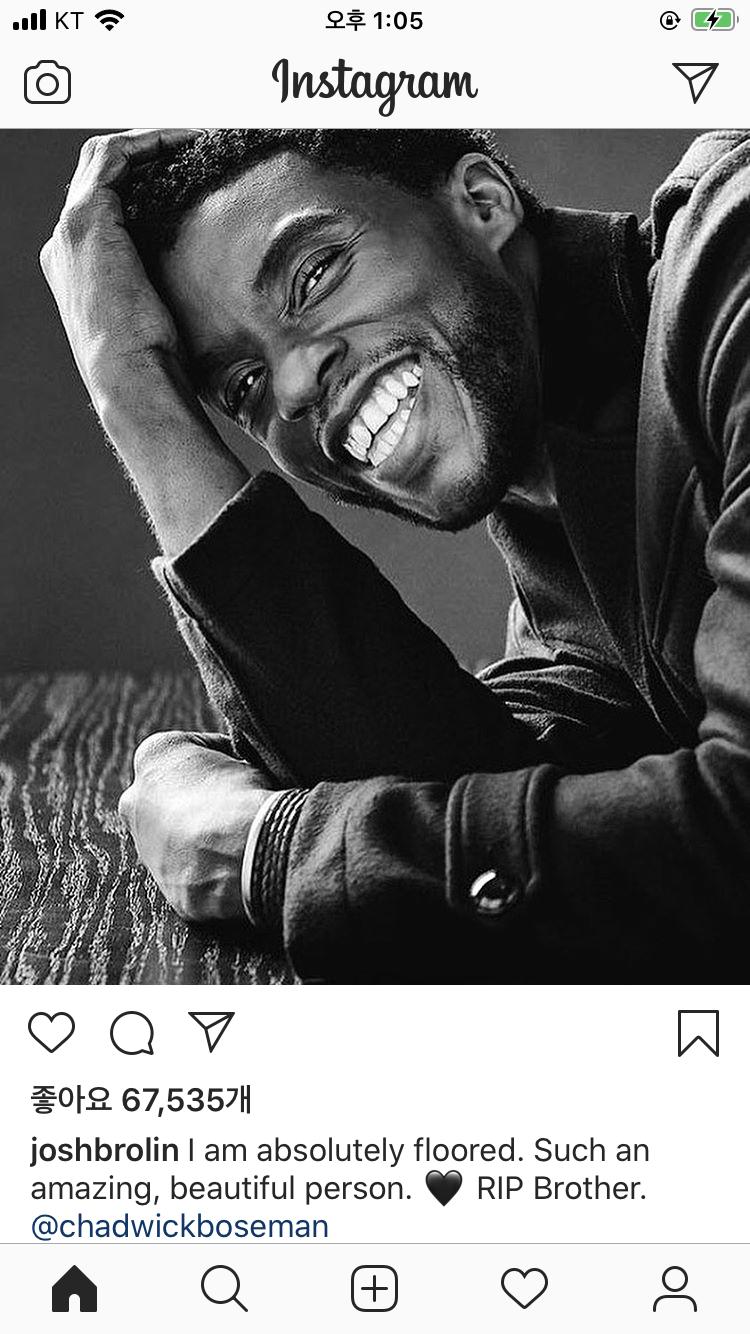
Task: Create a new post with the plus tab
Action: 375,1288
